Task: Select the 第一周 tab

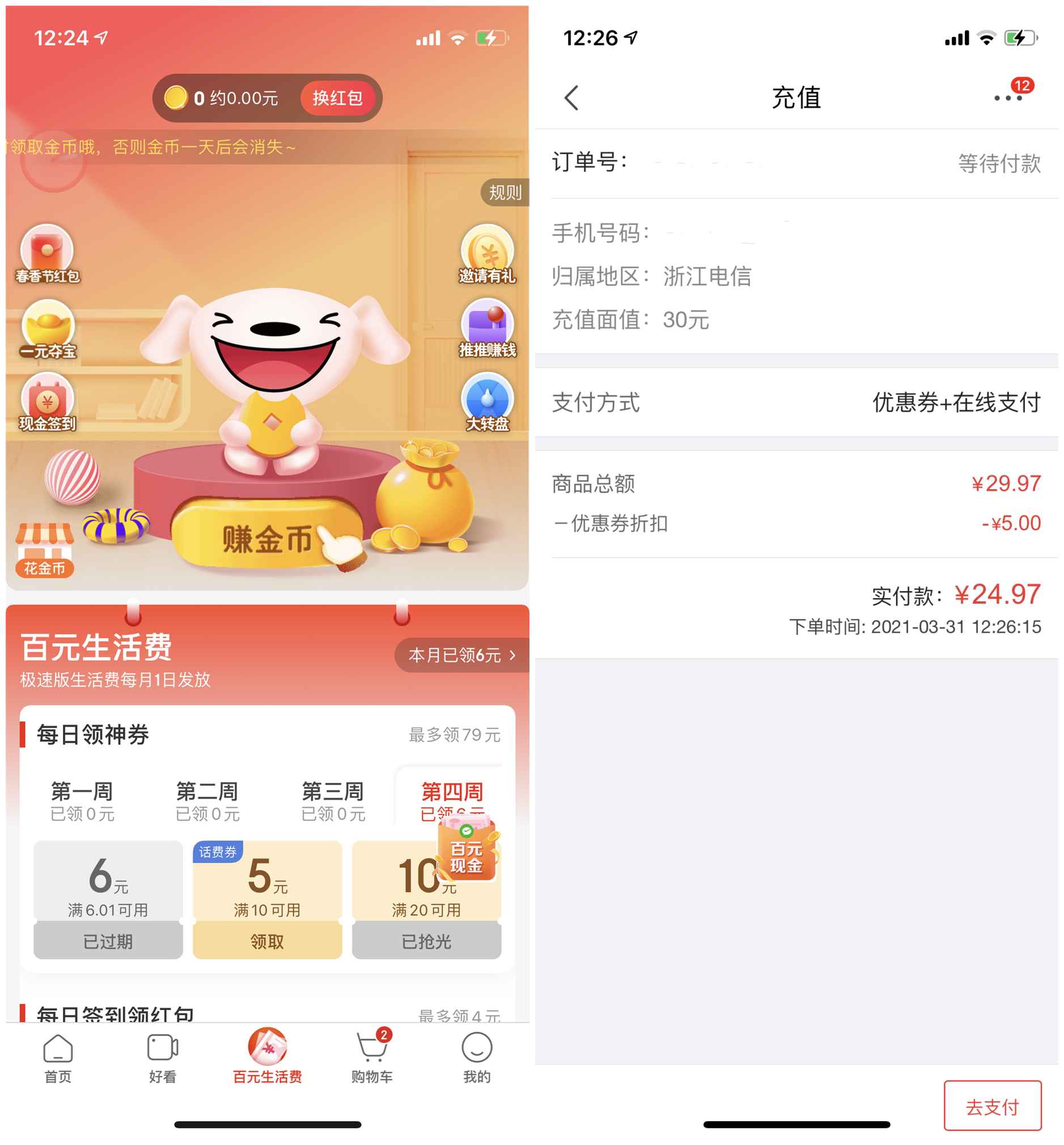Action: tap(82, 801)
